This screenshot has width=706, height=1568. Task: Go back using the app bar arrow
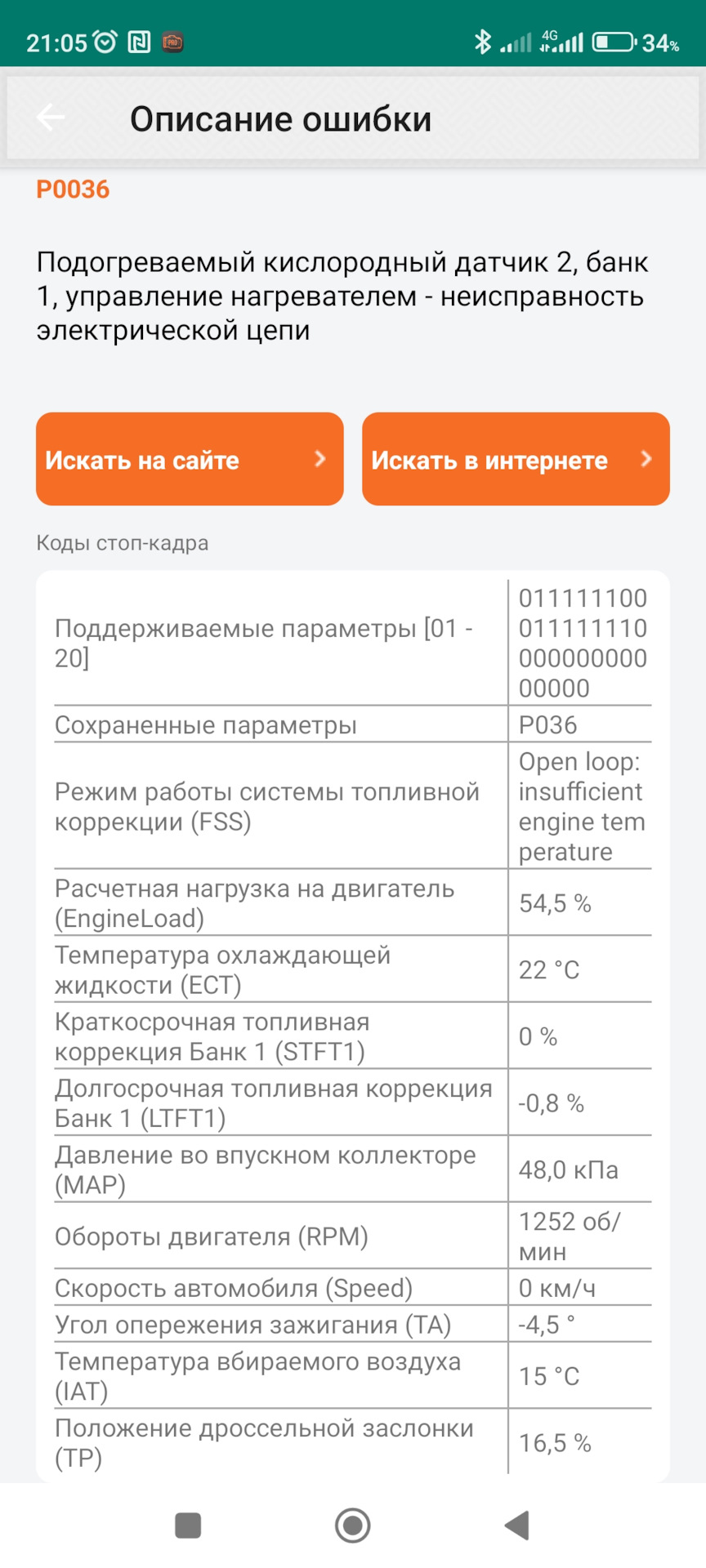pos(51,118)
